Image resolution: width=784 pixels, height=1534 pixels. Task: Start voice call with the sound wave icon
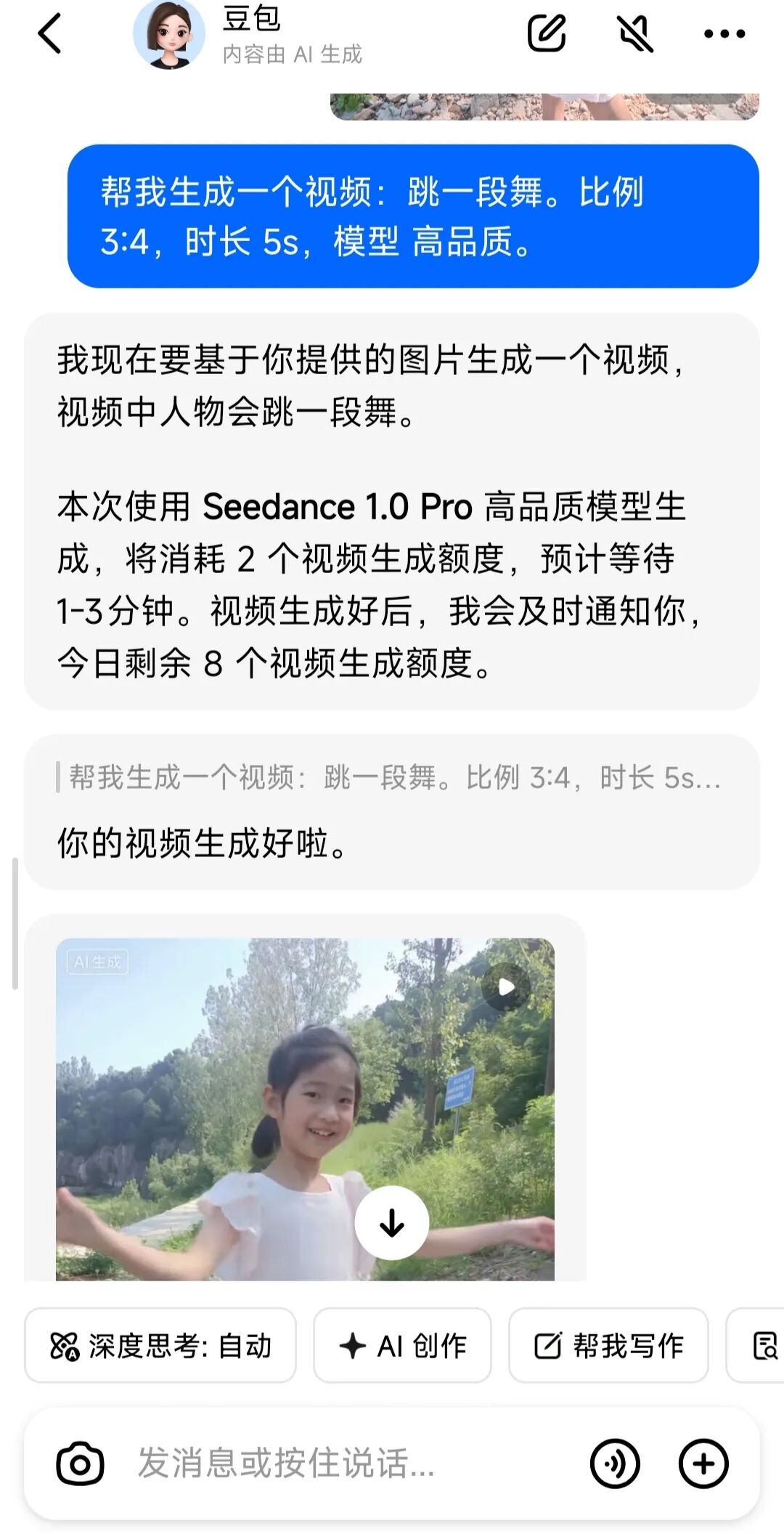tap(615, 1464)
